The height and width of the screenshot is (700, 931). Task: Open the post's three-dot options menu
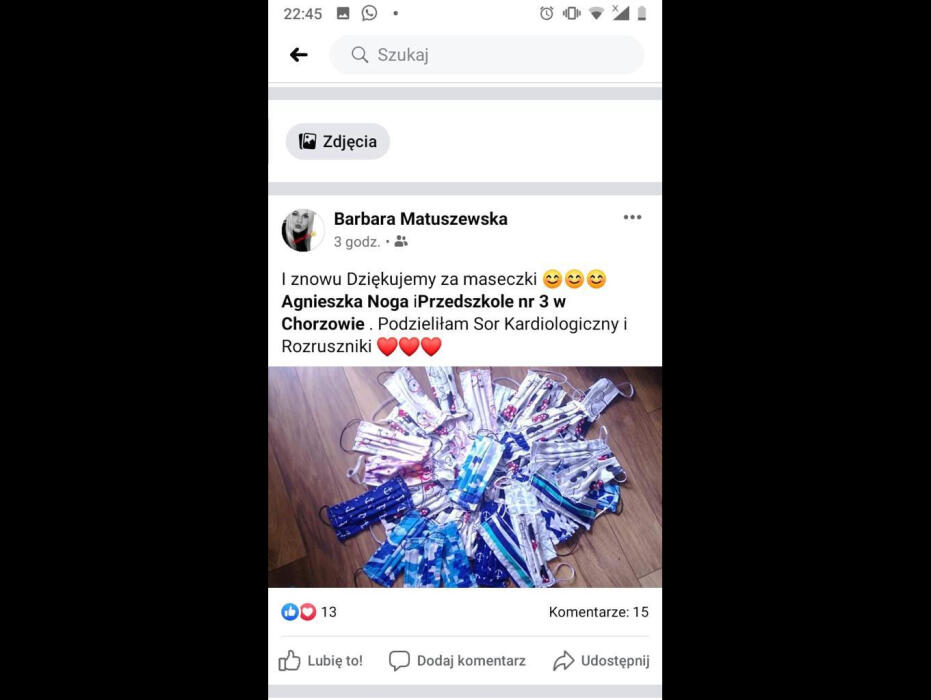632,217
